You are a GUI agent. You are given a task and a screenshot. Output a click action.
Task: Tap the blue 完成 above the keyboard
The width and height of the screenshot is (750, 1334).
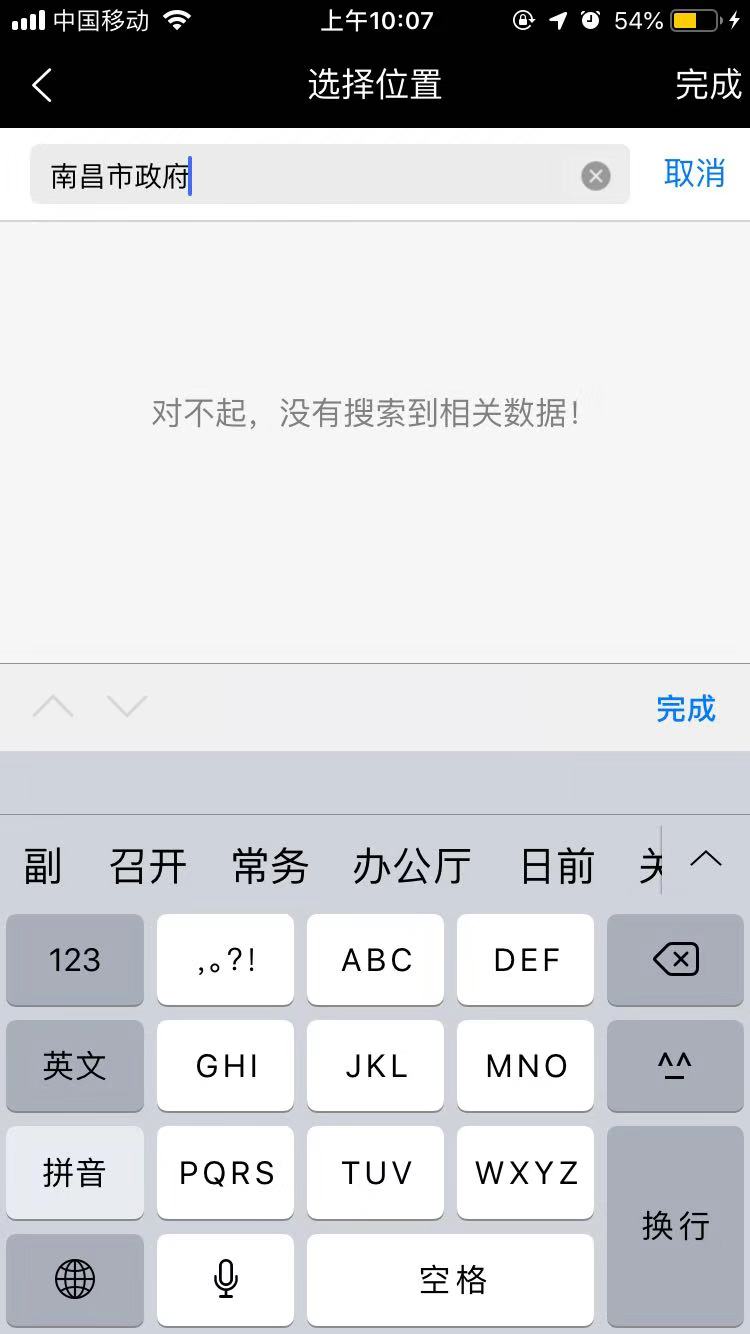[x=686, y=708]
